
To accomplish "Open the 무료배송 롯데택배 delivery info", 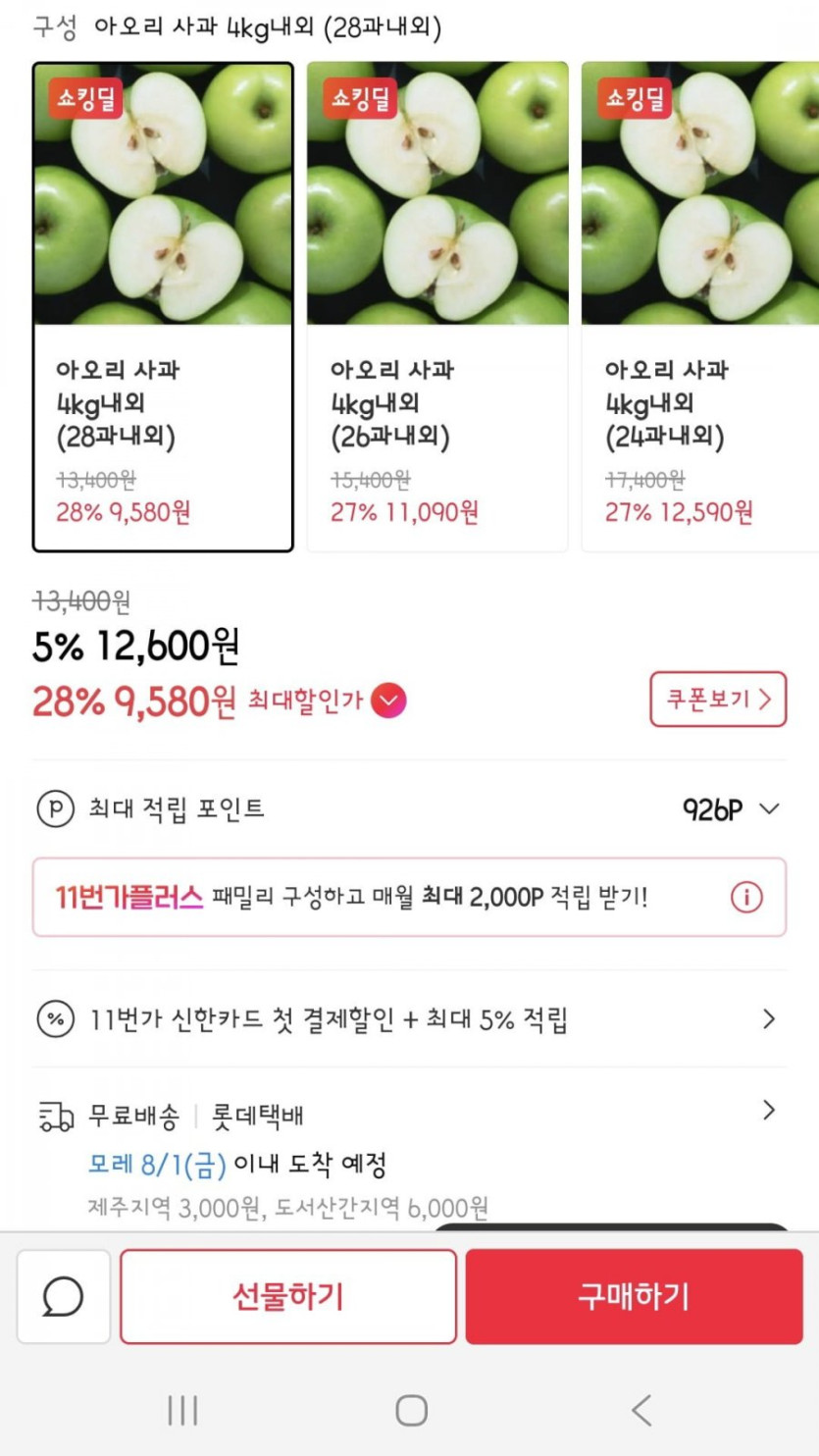I will pos(409,1116).
